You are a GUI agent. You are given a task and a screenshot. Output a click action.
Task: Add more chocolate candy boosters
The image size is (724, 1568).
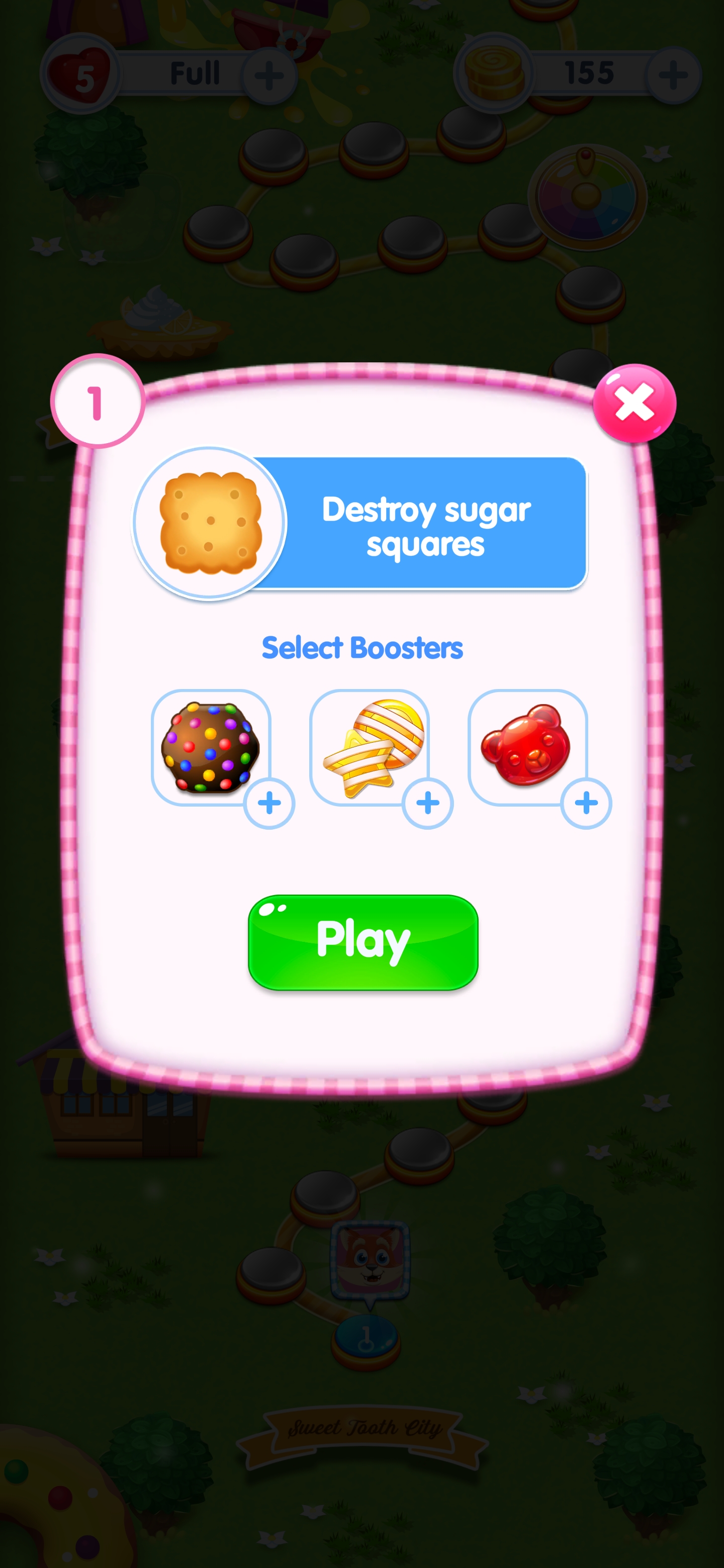tap(269, 804)
